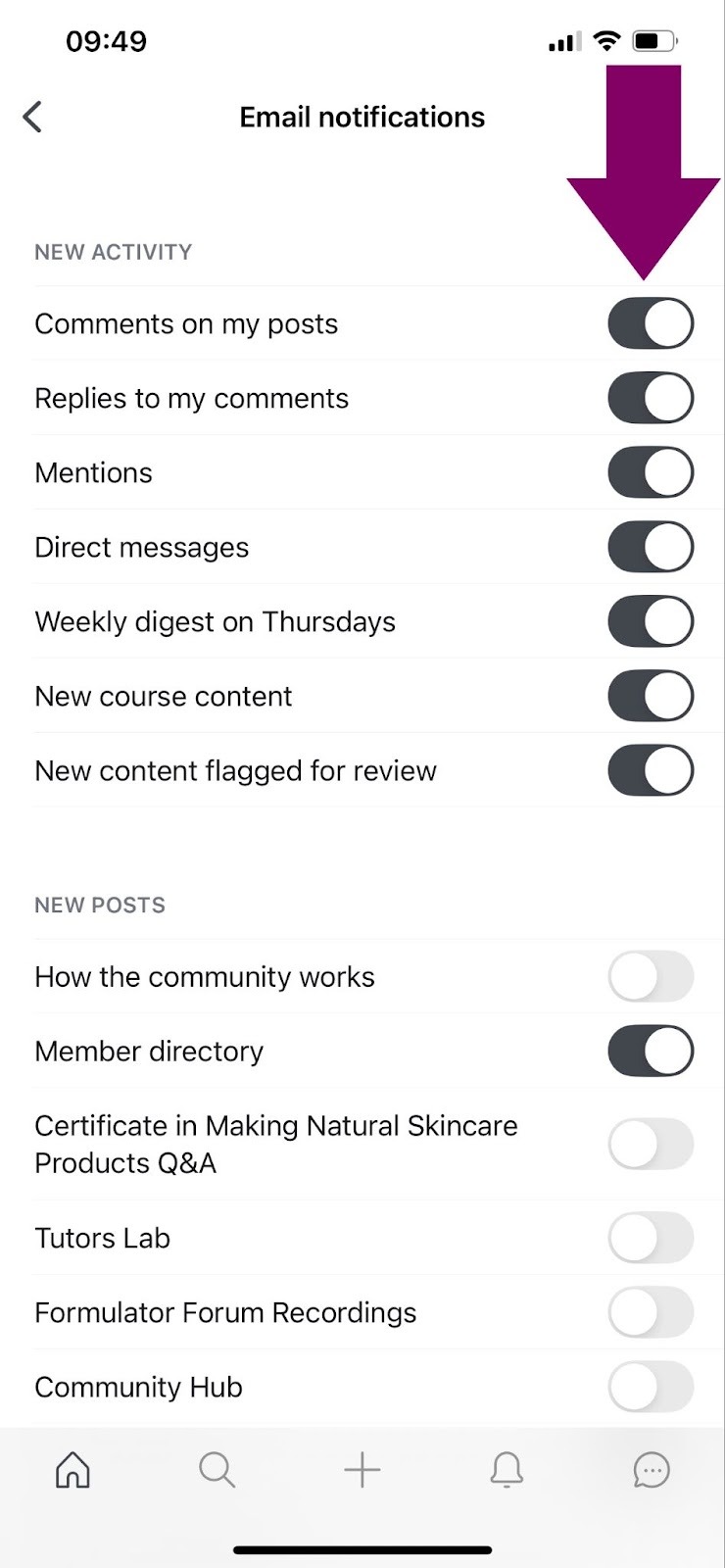Enable Certificate in Making Natural Skincare Q&A
The image size is (725, 1568).
[x=651, y=1144]
